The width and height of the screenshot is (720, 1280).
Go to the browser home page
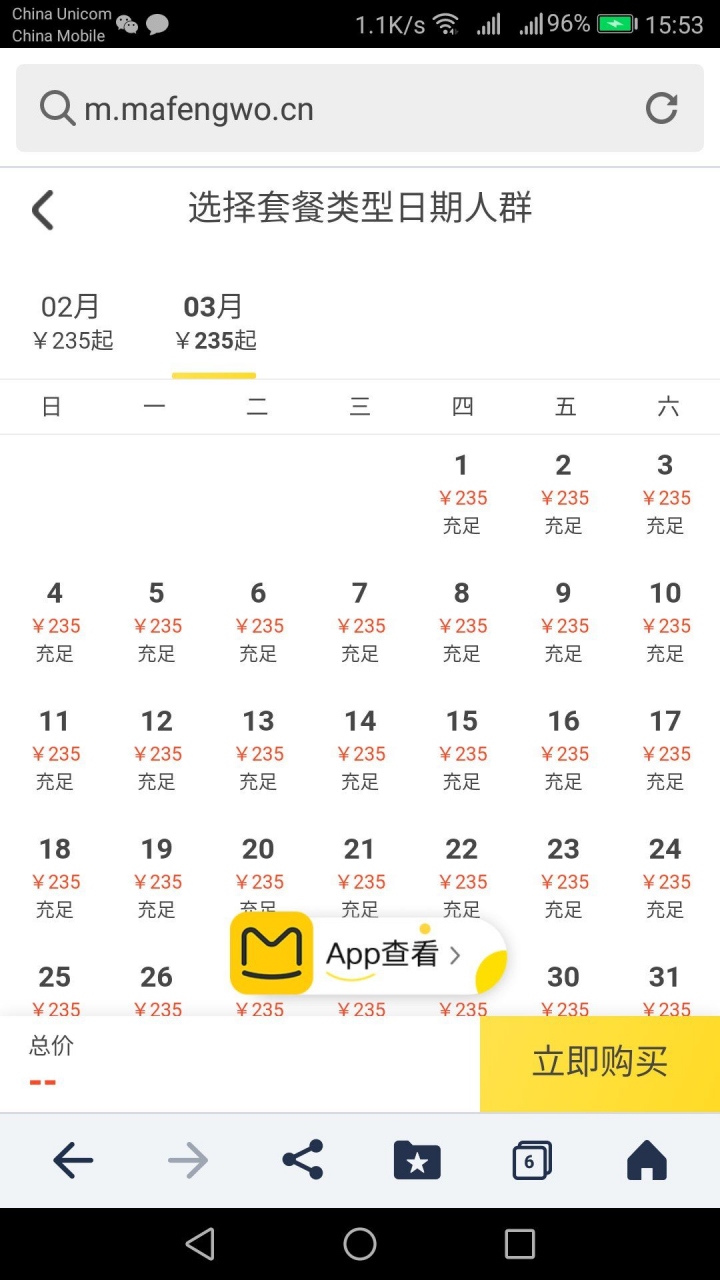click(646, 1161)
